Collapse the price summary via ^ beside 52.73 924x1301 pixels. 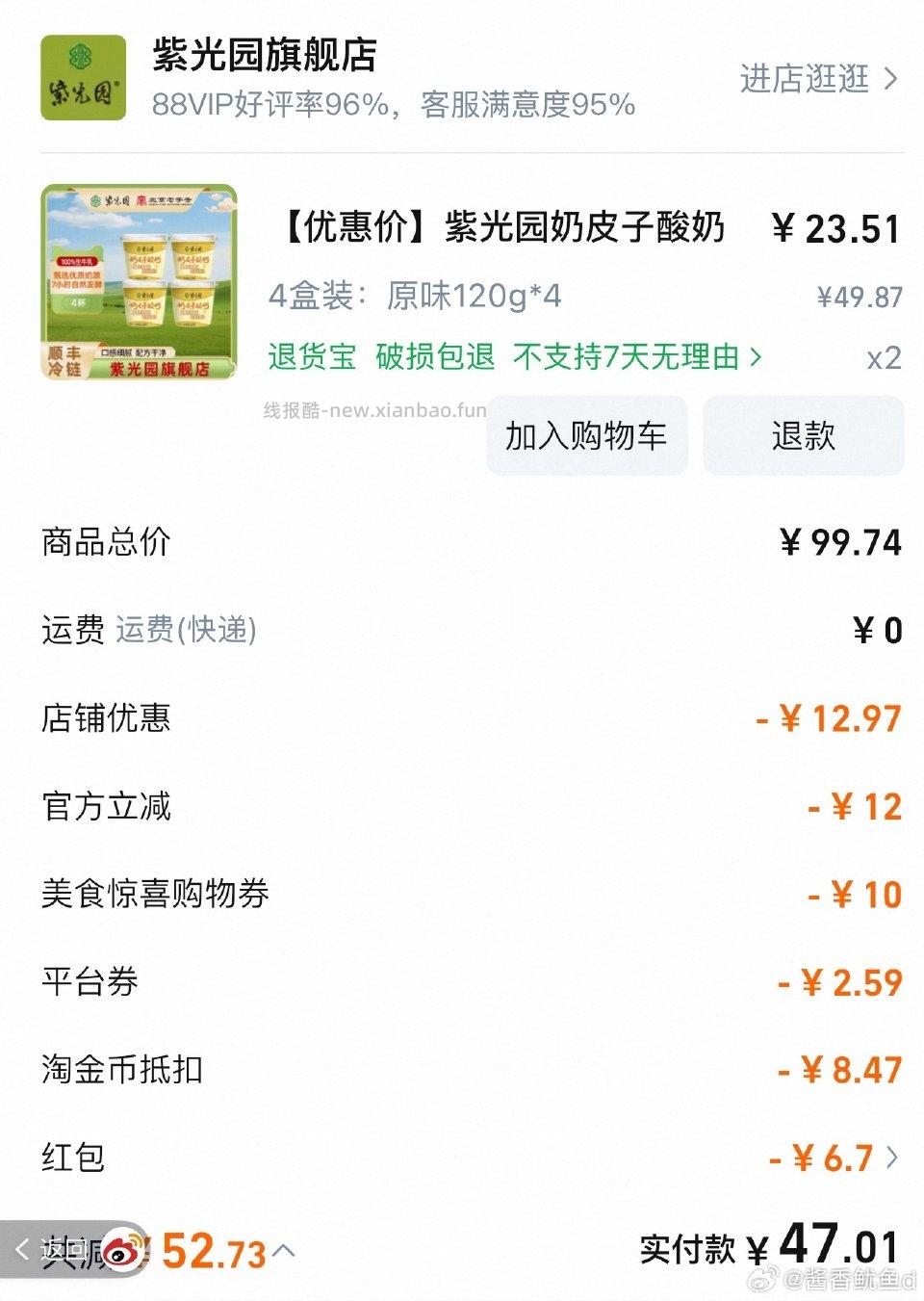click(x=282, y=1251)
